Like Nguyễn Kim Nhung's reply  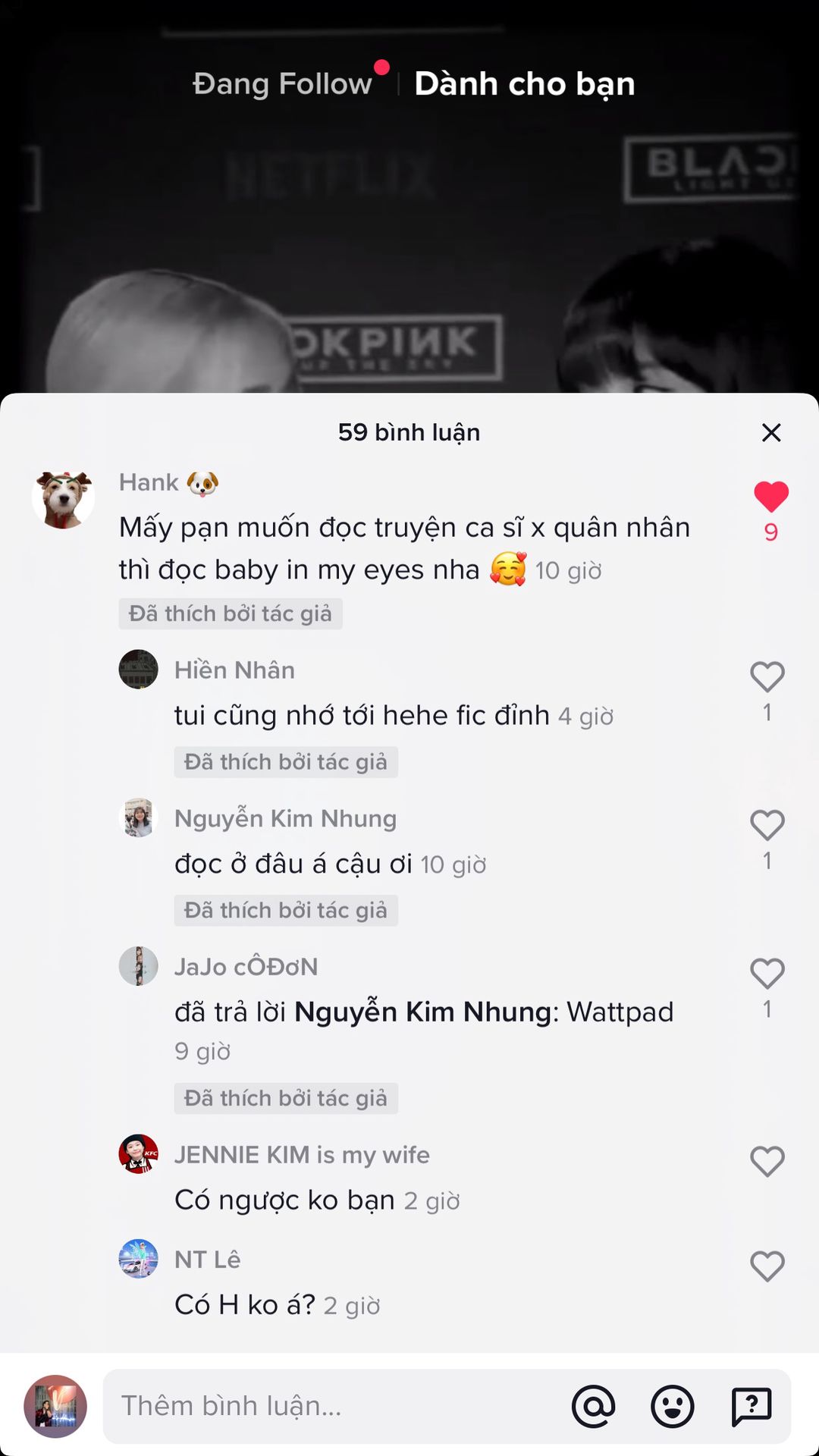pyautogui.click(x=767, y=825)
